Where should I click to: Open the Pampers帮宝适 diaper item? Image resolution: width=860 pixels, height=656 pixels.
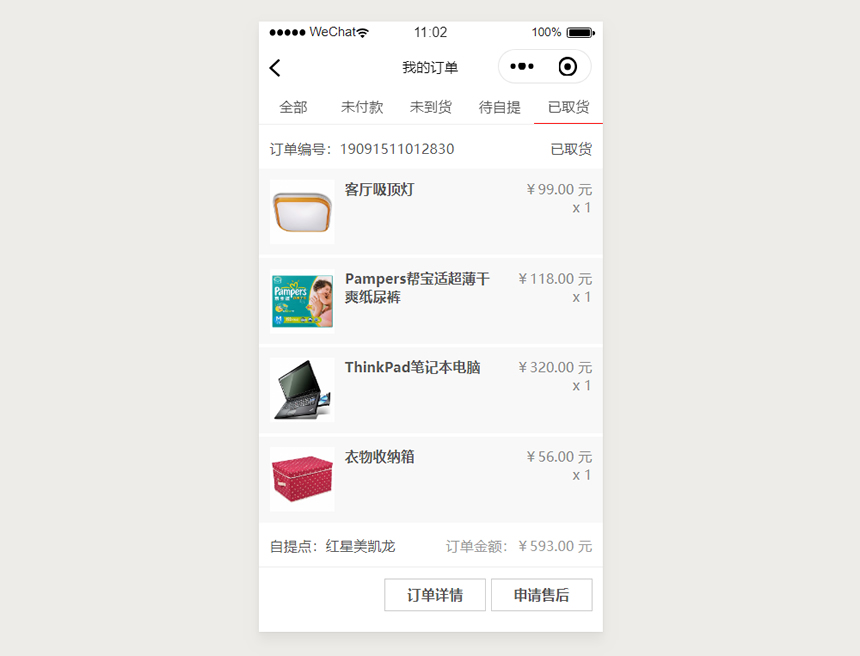pos(430,300)
